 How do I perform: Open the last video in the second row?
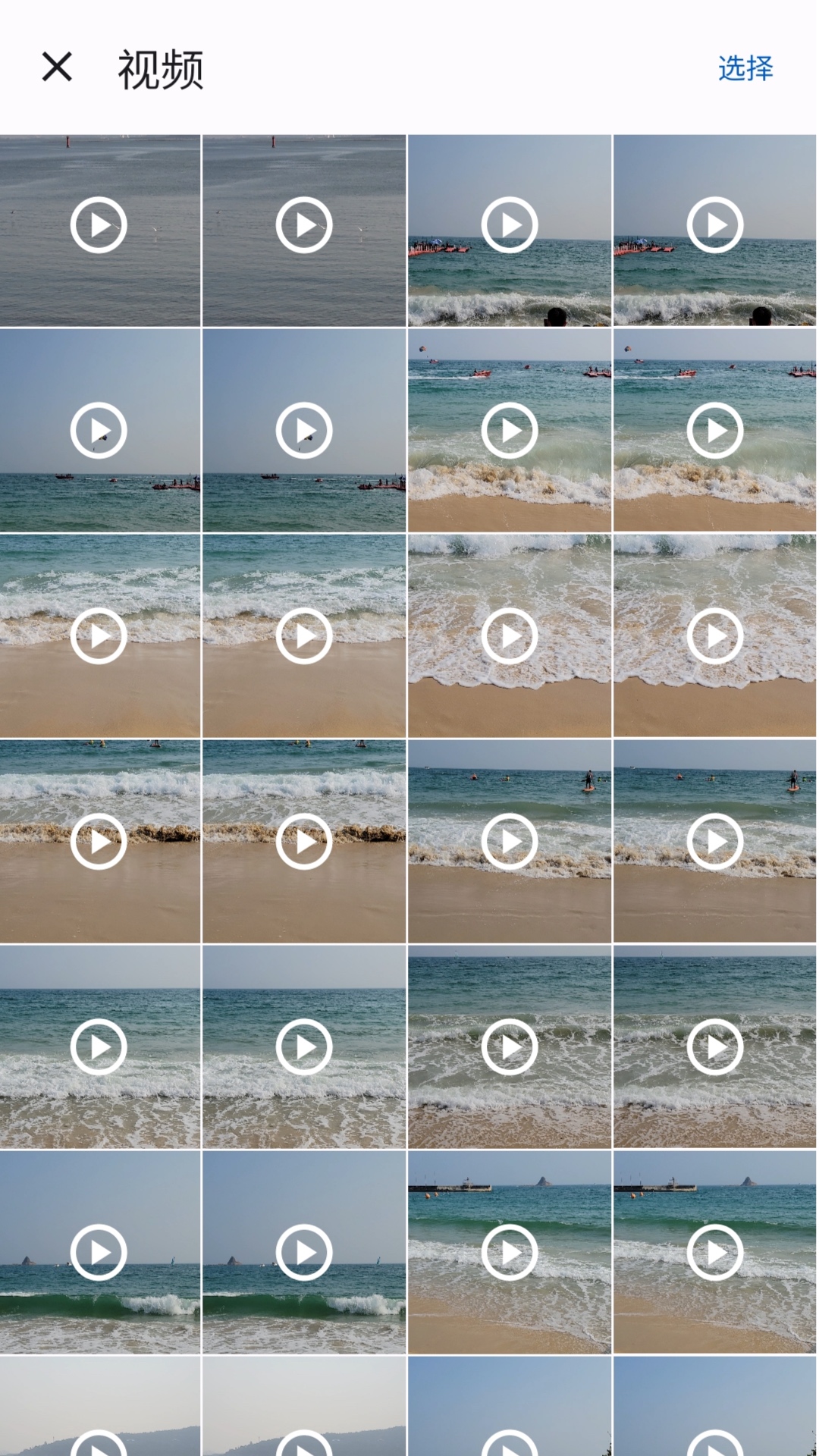pyautogui.click(x=714, y=431)
